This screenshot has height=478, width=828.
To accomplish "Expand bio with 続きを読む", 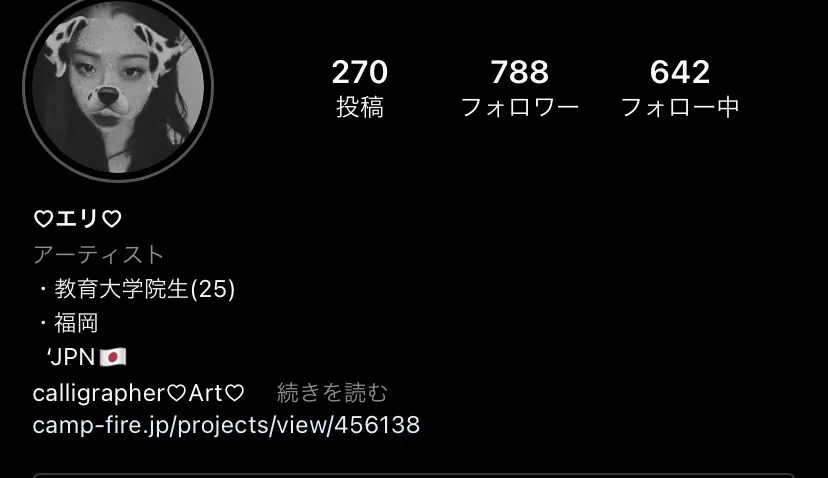I will click(x=332, y=393).
